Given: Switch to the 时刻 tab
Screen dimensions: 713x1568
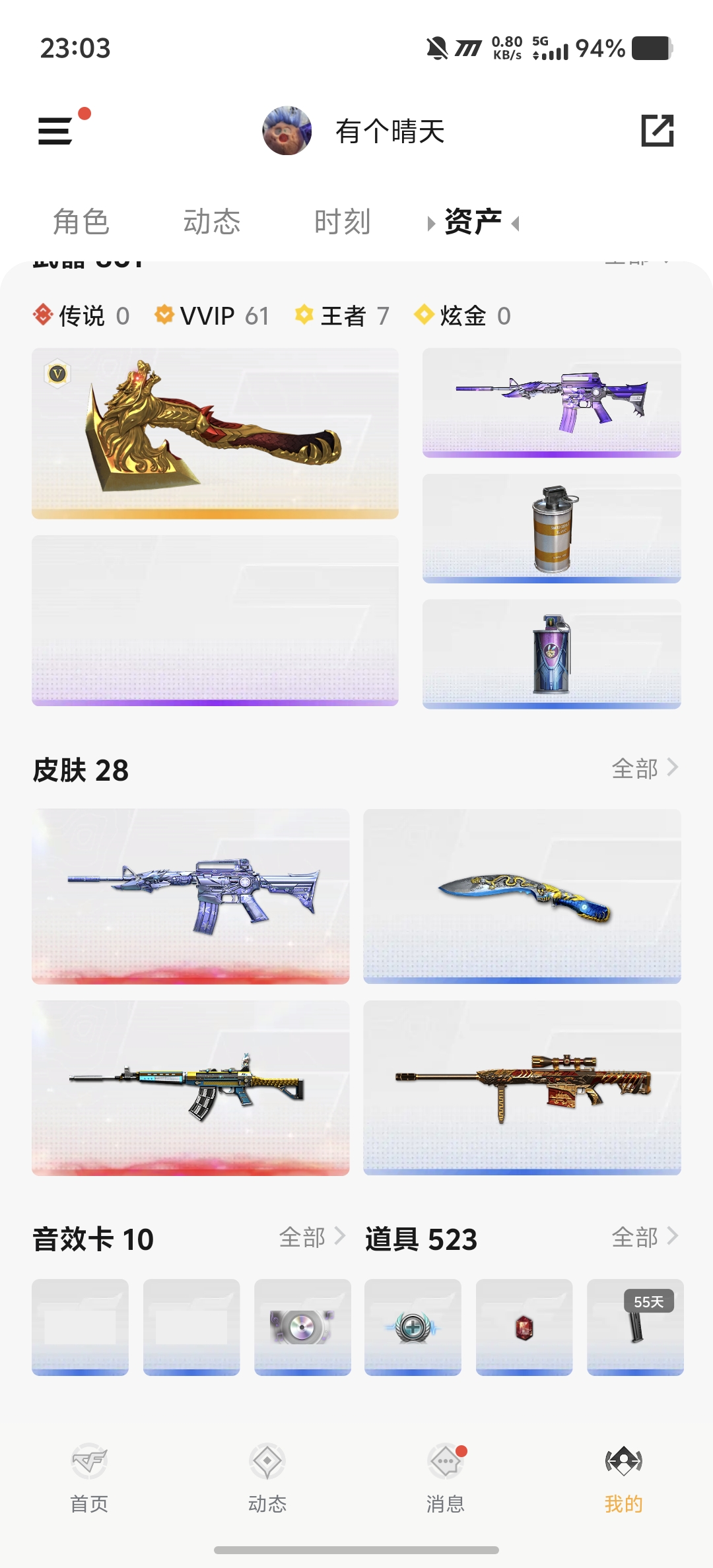Looking at the screenshot, I should click(x=342, y=222).
